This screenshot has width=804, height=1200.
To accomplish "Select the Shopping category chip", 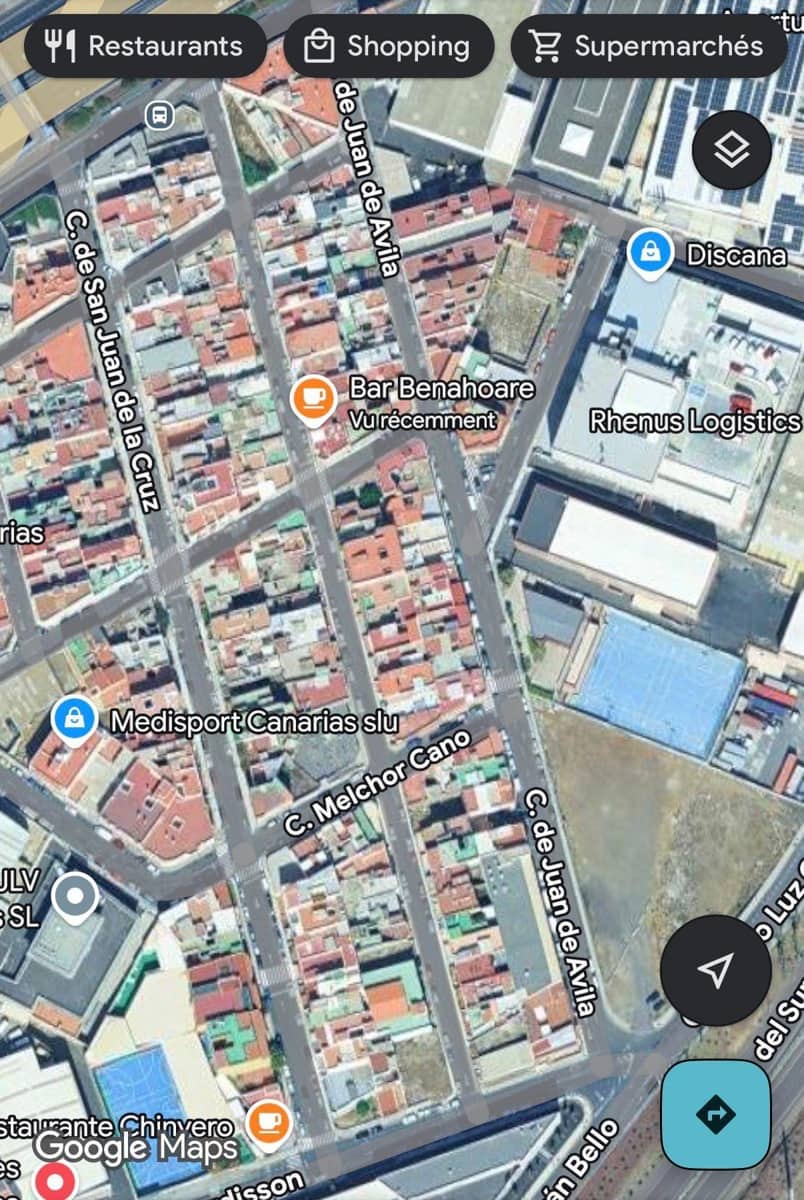I will [x=389, y=46].
